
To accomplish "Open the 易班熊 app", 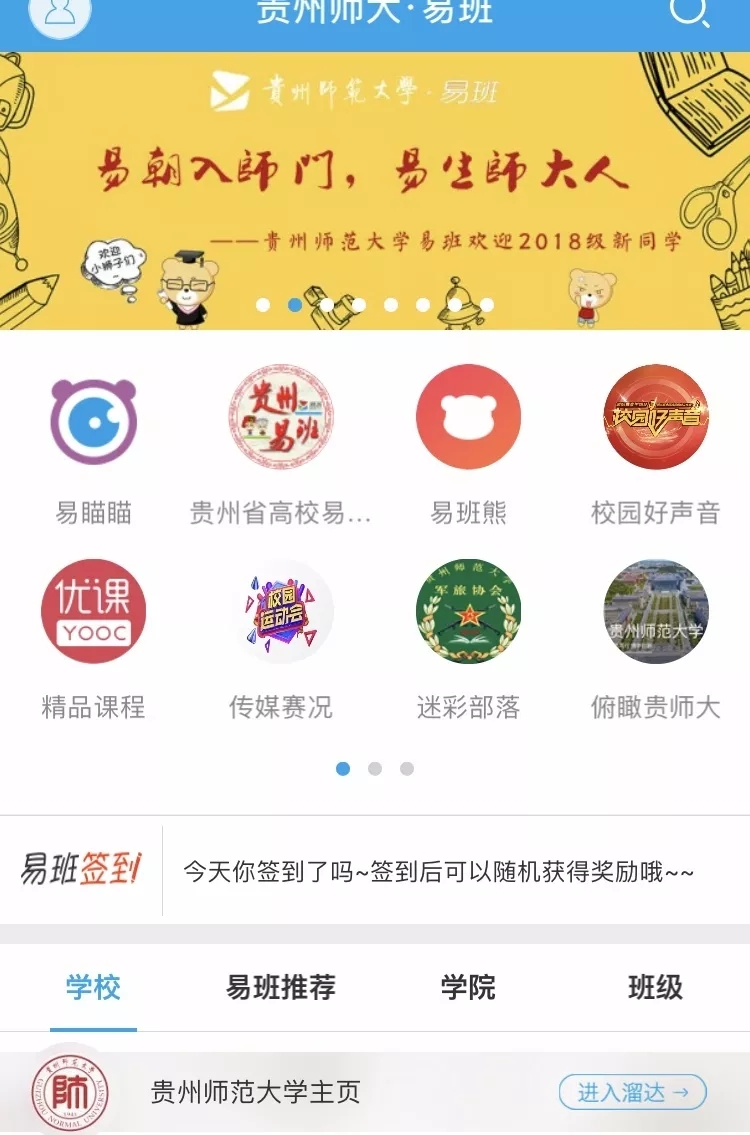I will (468, 417).
